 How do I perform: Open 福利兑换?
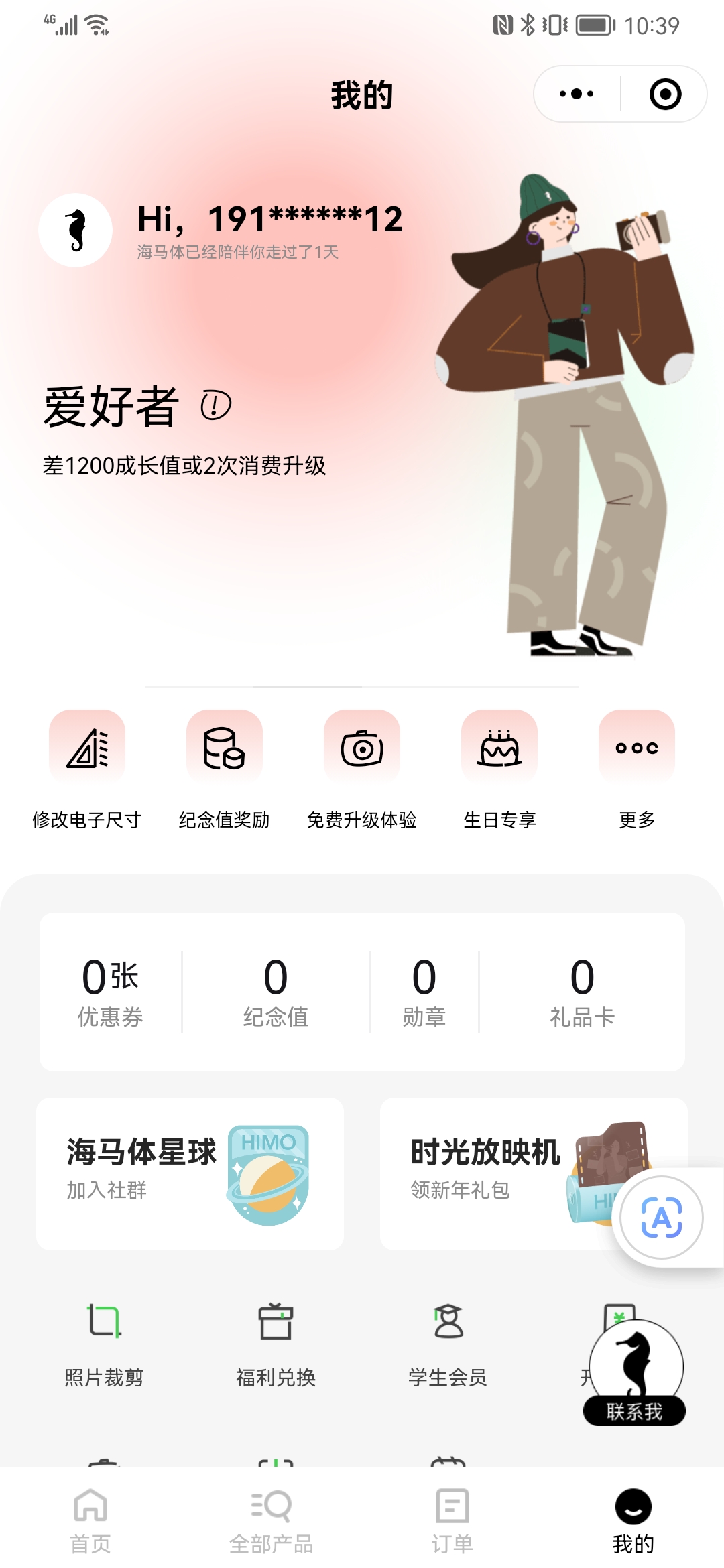pyautogui.click(x=276, y=1345)
